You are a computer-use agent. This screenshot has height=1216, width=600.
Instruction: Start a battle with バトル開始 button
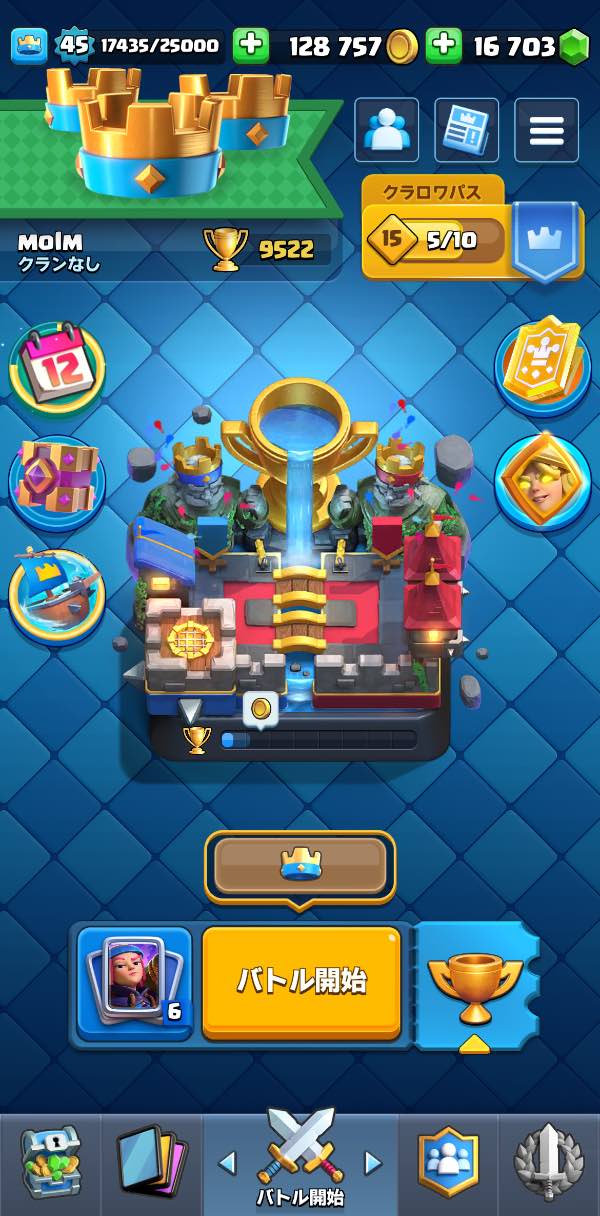(301, 981)
